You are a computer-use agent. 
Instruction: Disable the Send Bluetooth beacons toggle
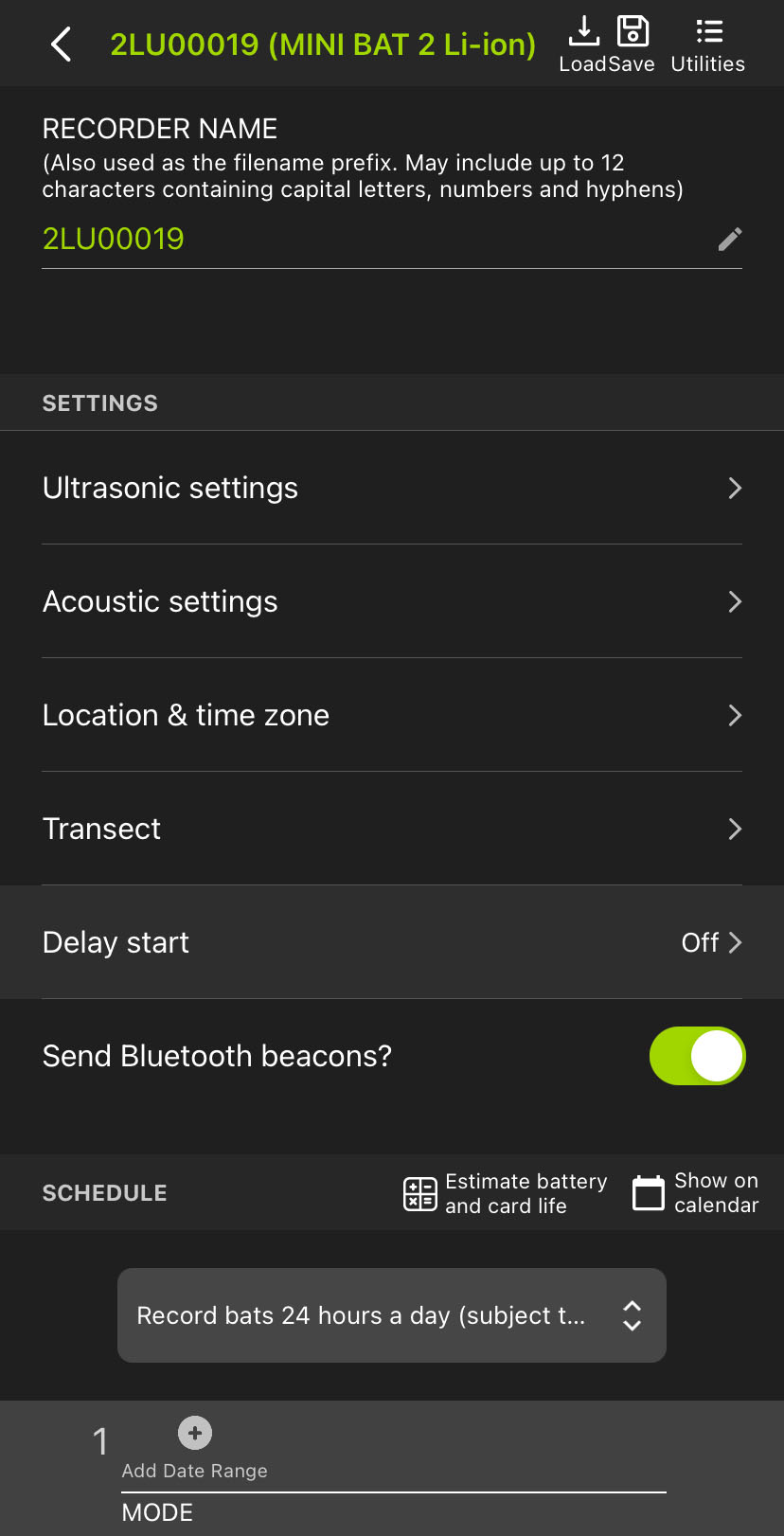click(697, 1055)
